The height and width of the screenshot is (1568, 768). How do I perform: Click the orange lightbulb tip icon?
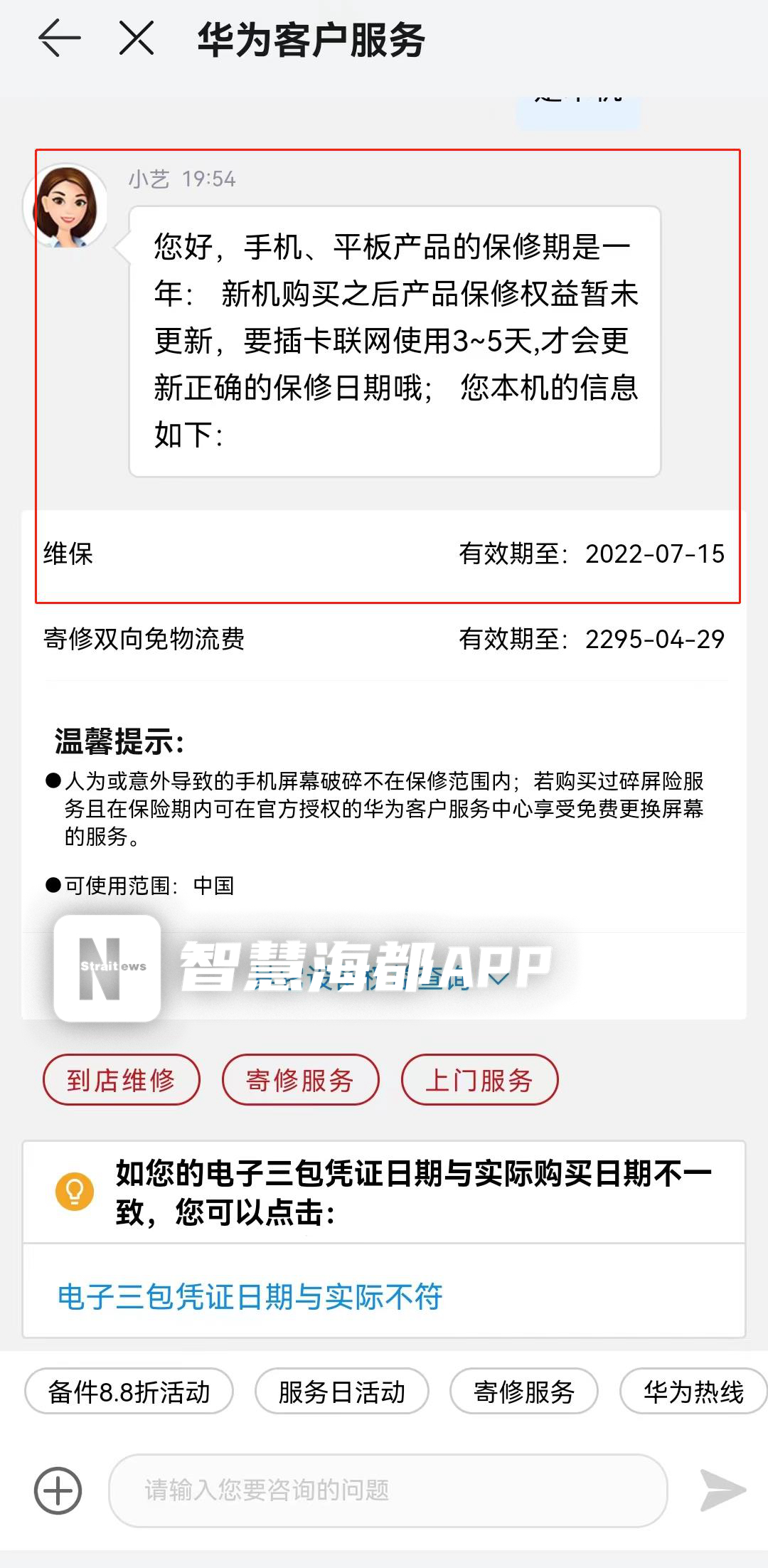[x=73, y=1190]
